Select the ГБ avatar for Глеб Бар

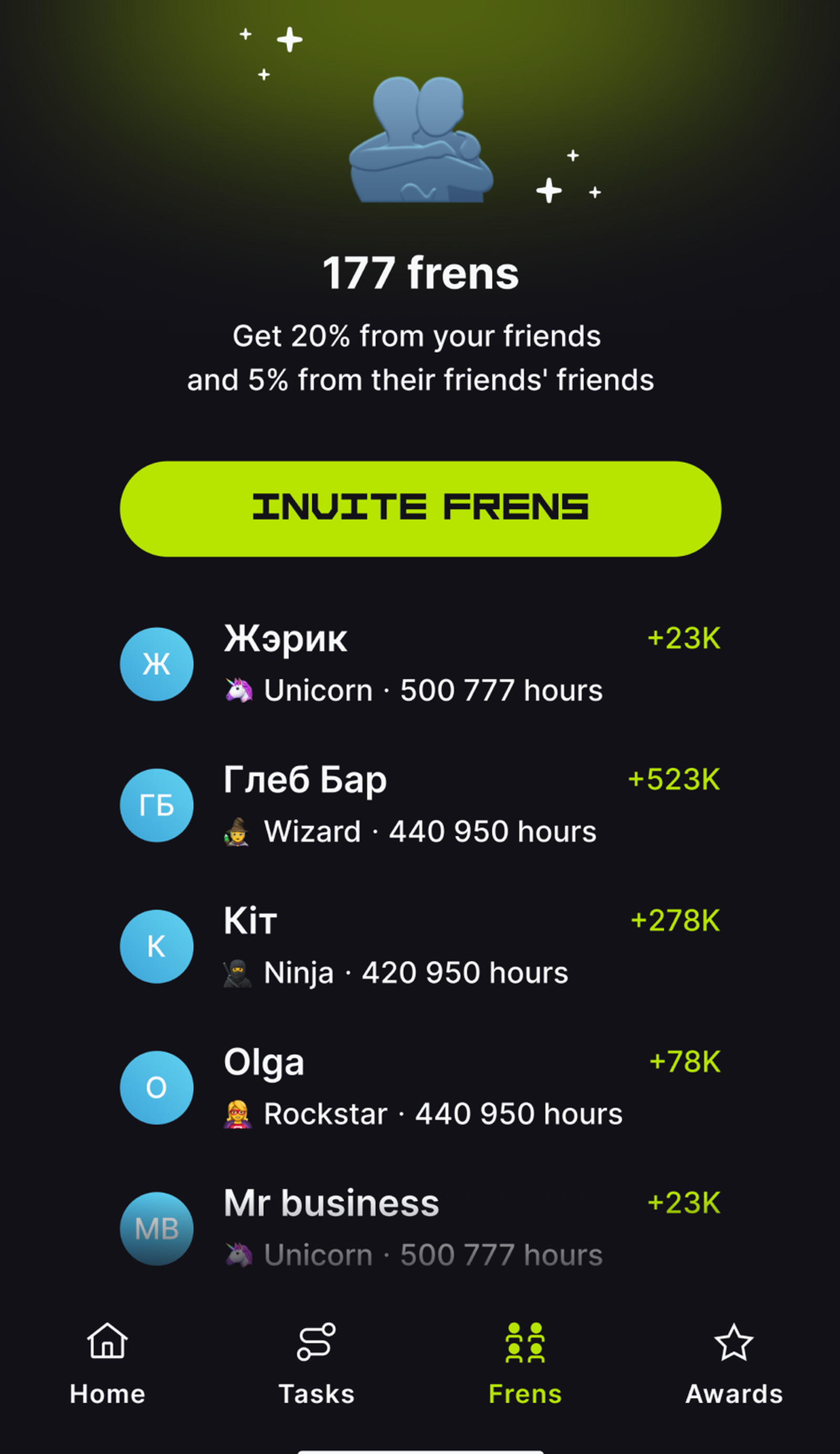[x=156, y=805]
